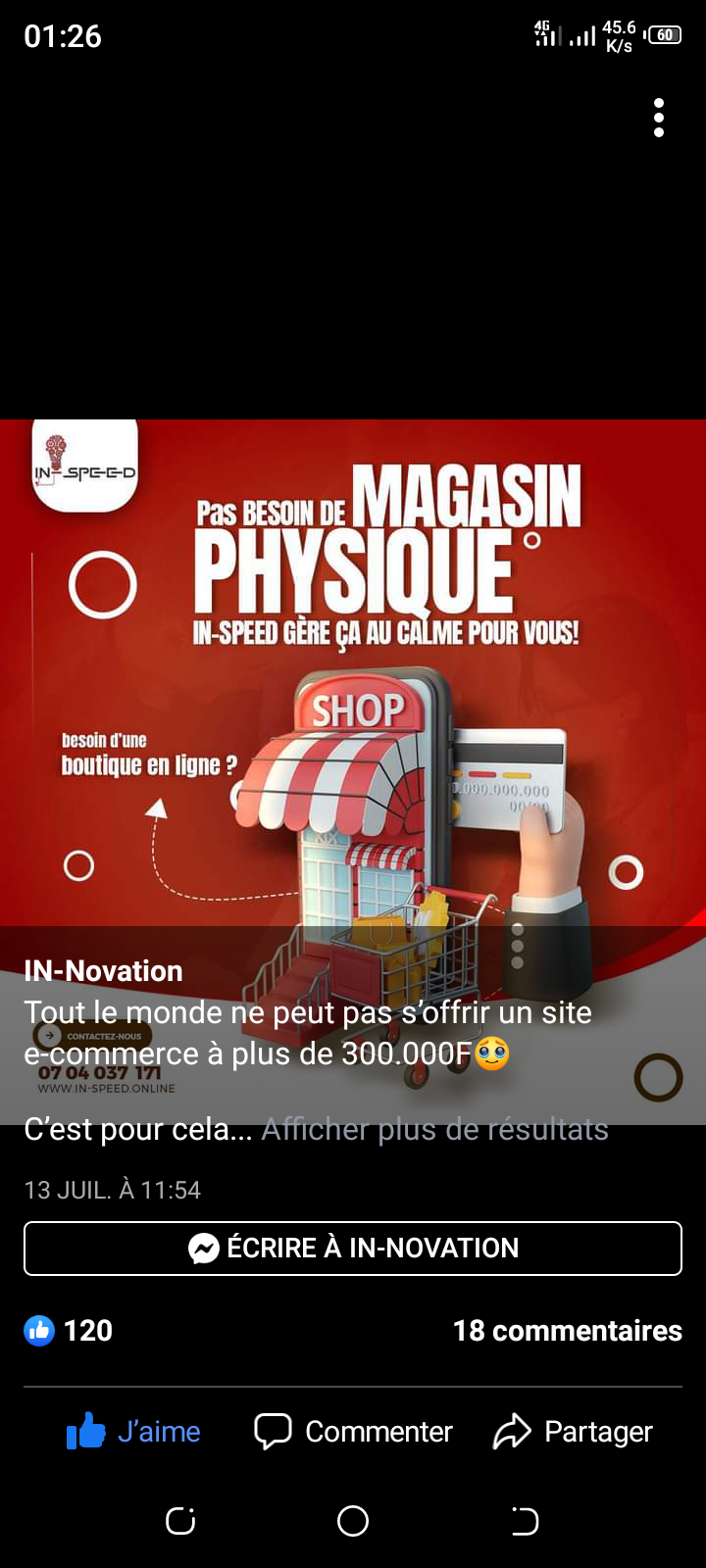Expand caption with Afficher plus de résultats
Image resolution: width=706 pixels, height=1568 pixels.
(434, 1129)
